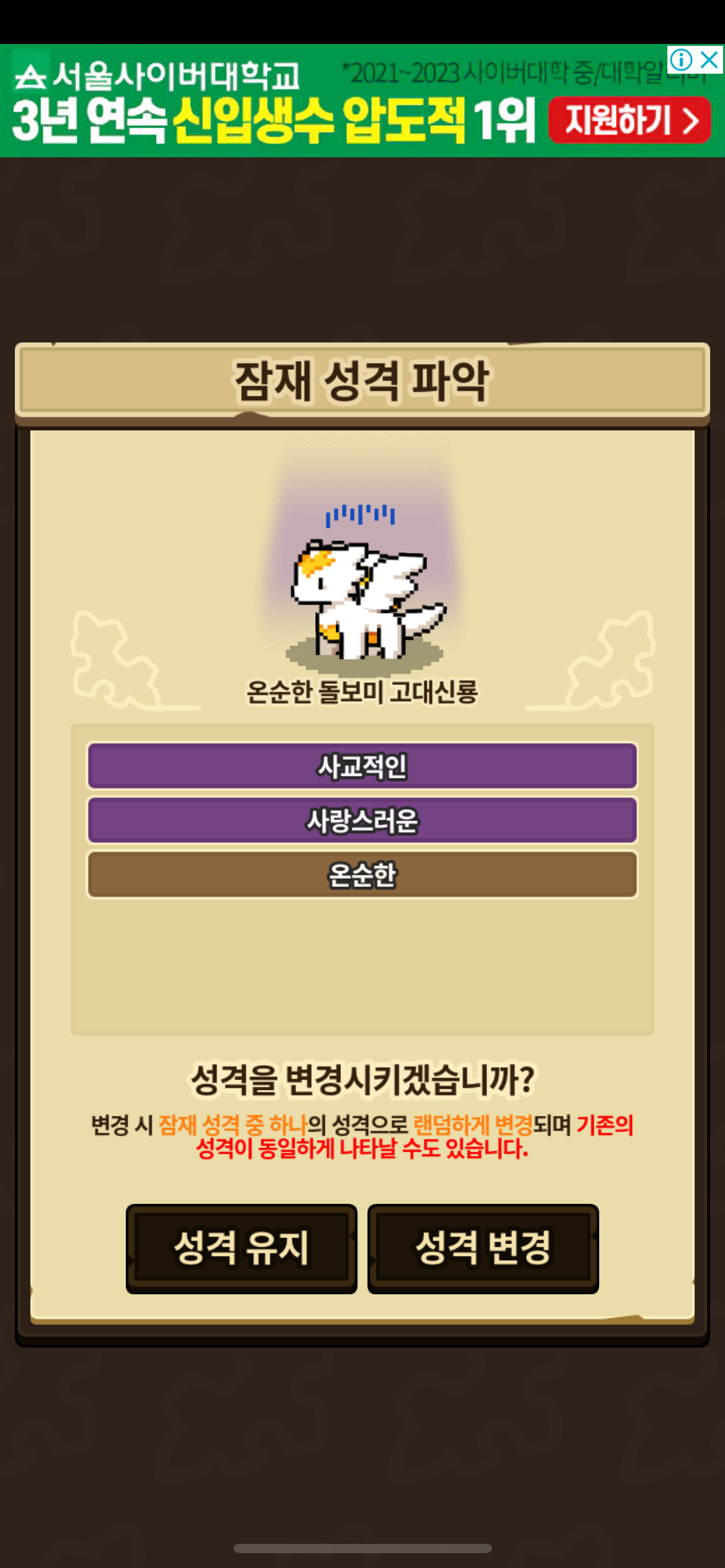725x1568 pixels.
Task: Tap 지원하기 on the ad banner
Action: coord(630,120)
